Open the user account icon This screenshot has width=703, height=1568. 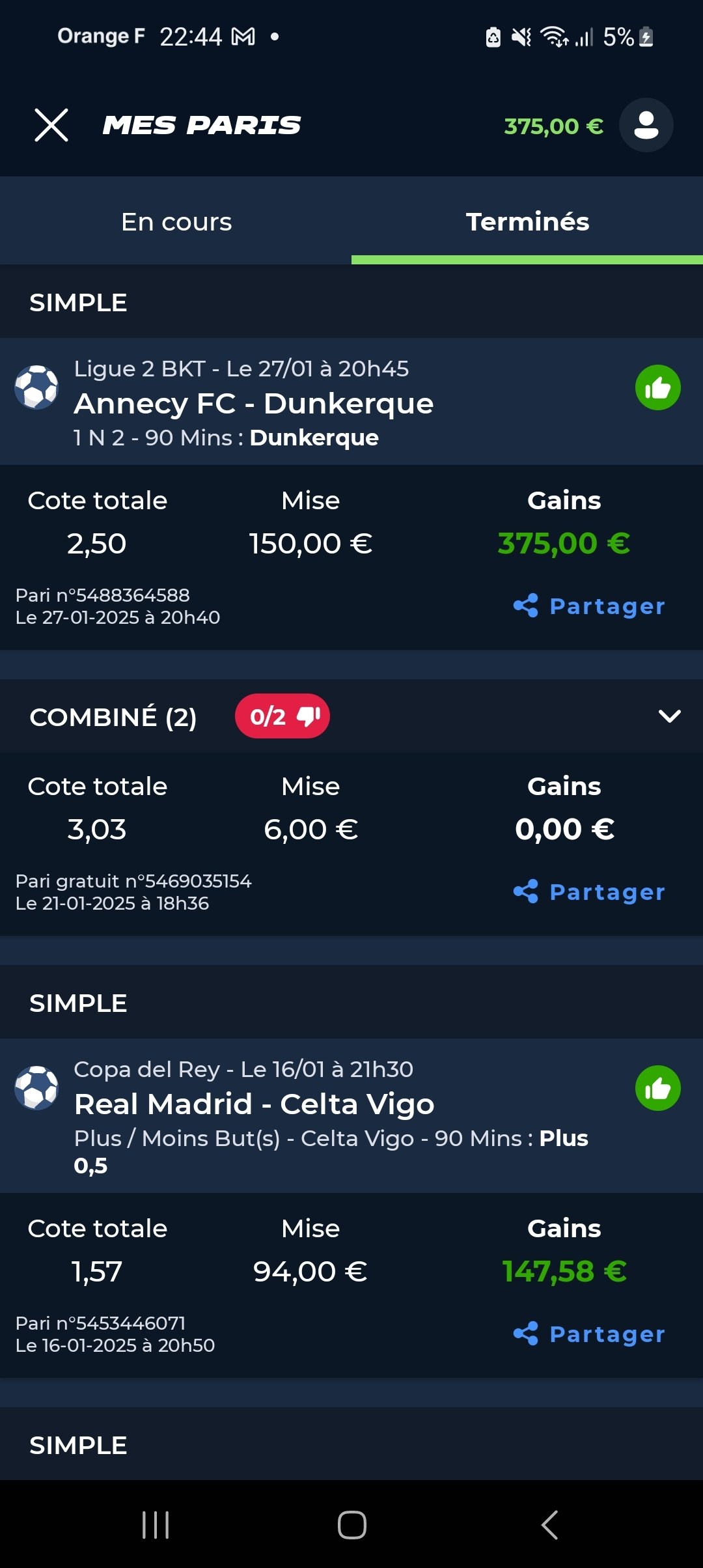tap(646, 125)
